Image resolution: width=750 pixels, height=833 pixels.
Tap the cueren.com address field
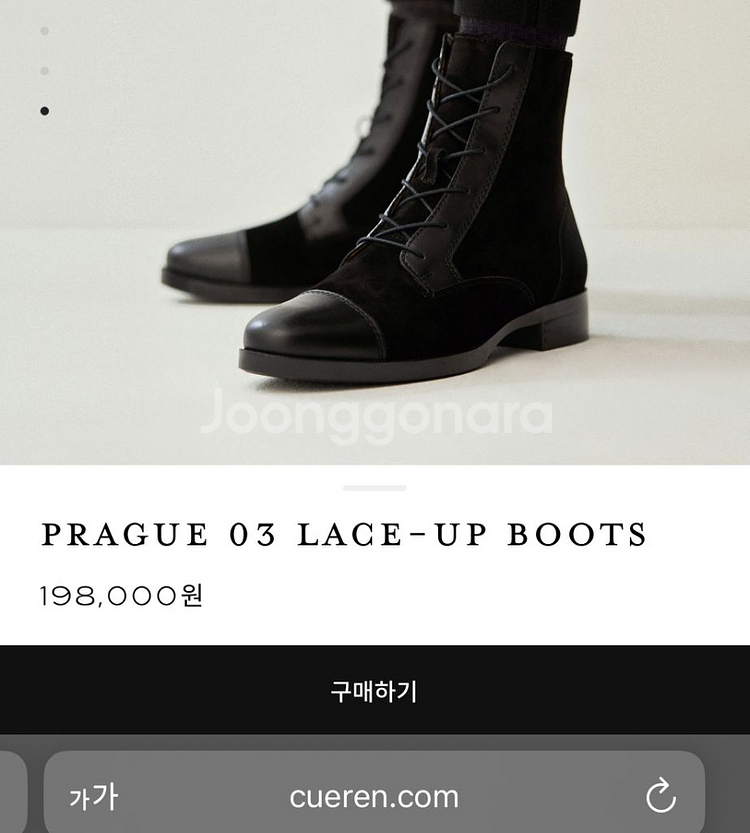point(374,797)
